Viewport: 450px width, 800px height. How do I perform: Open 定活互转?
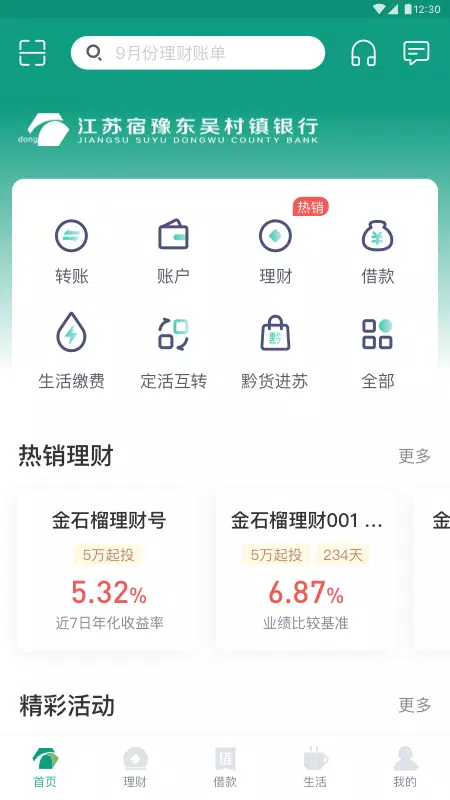[173, 352]
